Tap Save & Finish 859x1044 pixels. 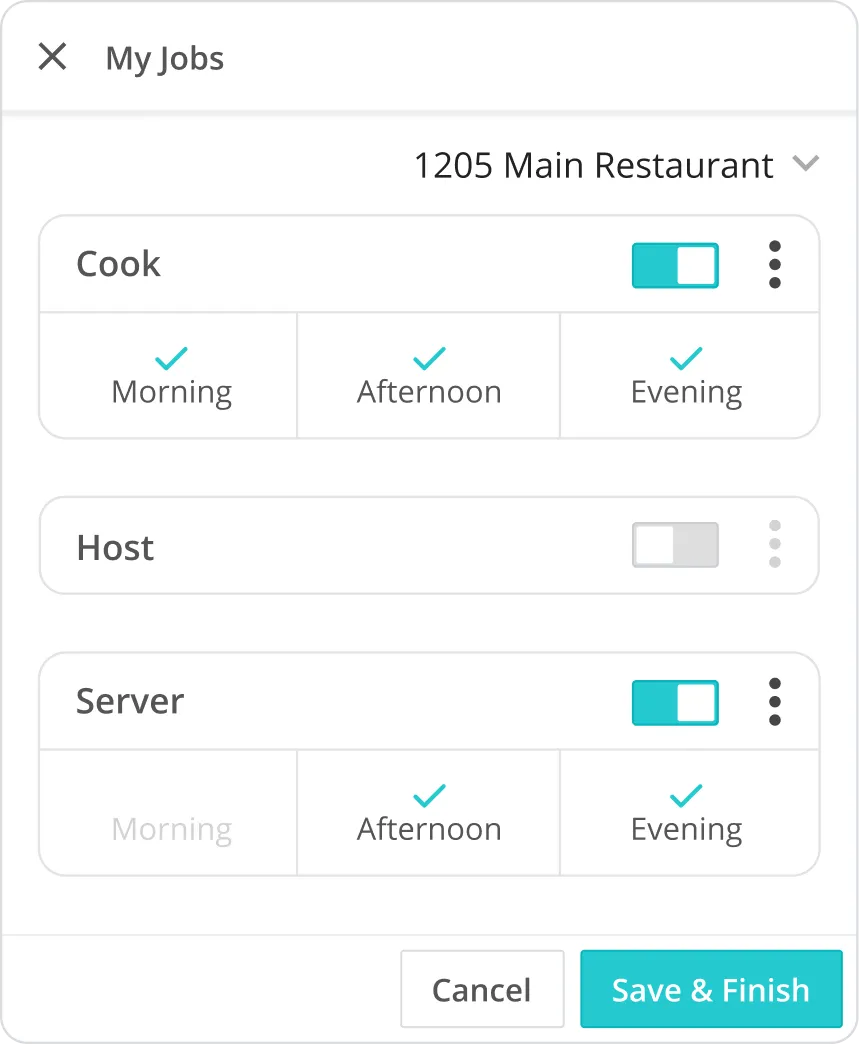(710, 989)
